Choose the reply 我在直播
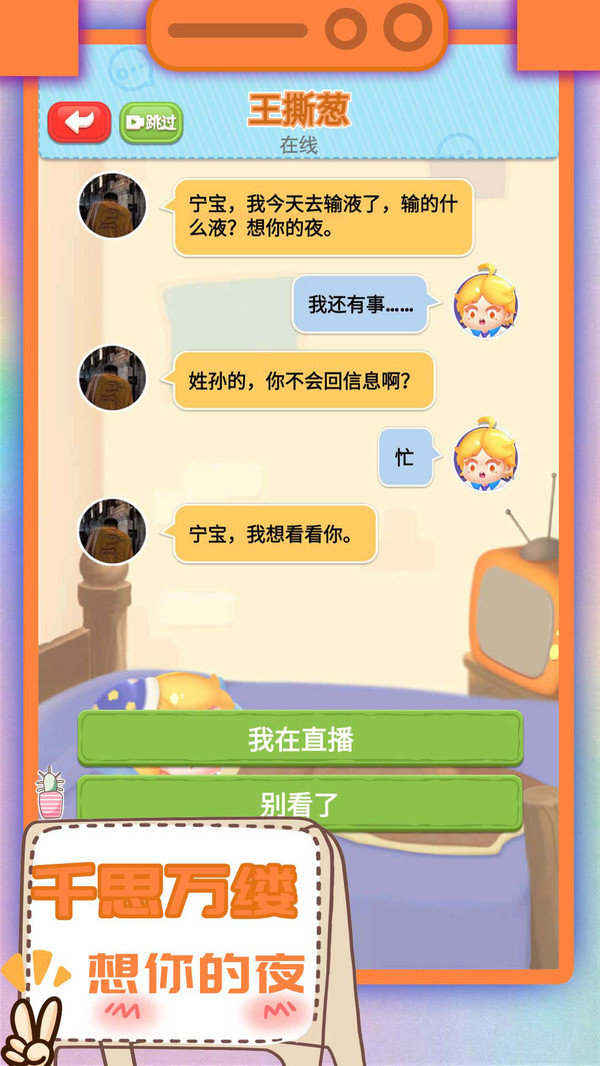This screenshot has width=600, height=1066. (300, 740)
